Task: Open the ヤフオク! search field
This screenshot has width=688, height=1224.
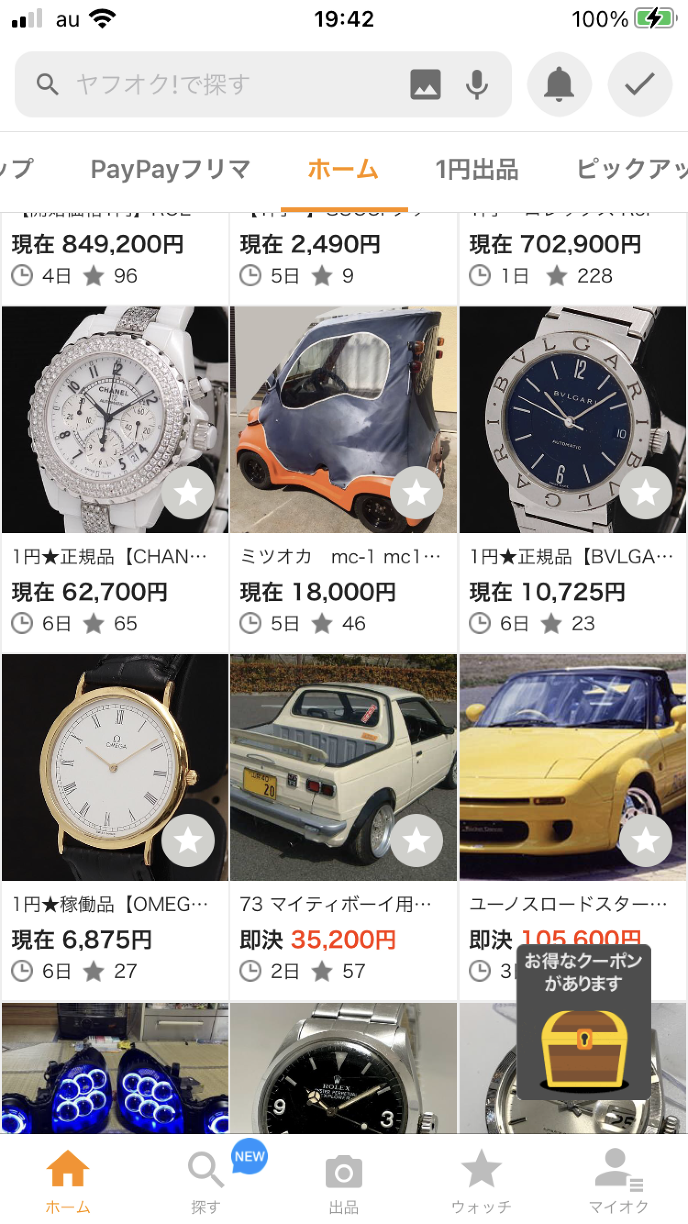Action: [x=230, y=85]
